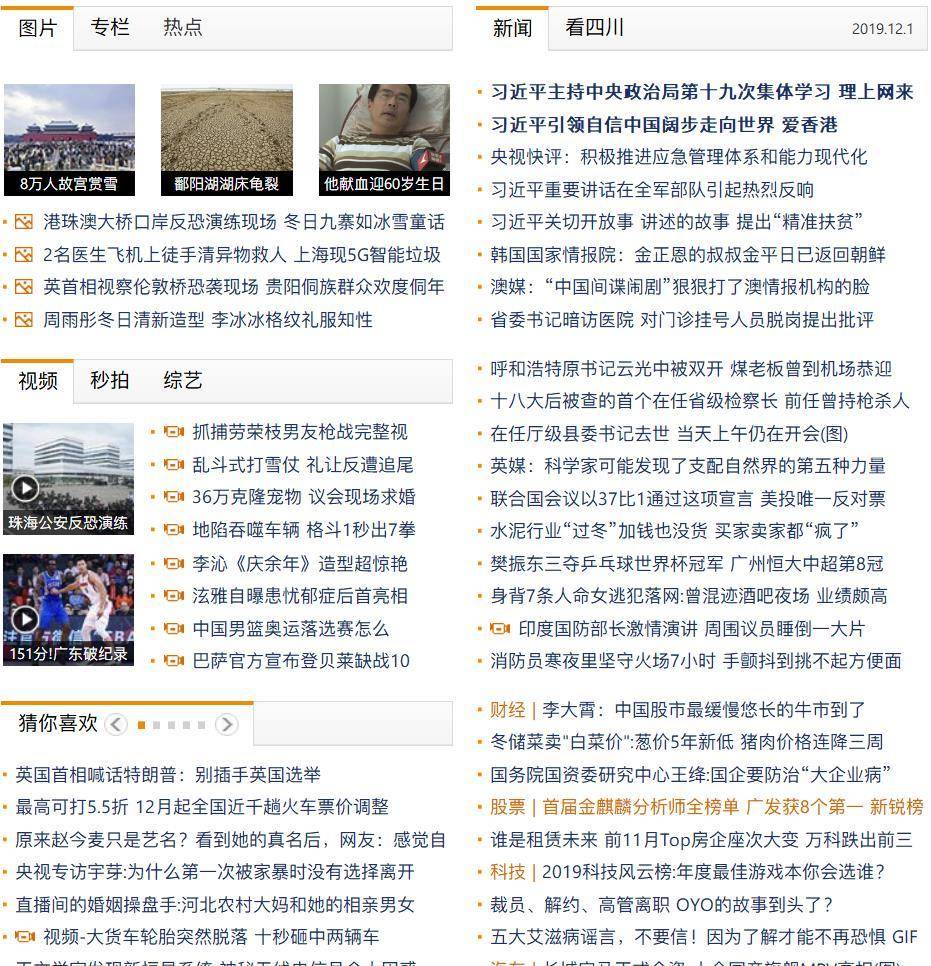The height and width of the screenshot is (966, 931).
Task: Click the photo icon beside the 英首相视察伦敦桥 headline
Action: coord(26,287)
